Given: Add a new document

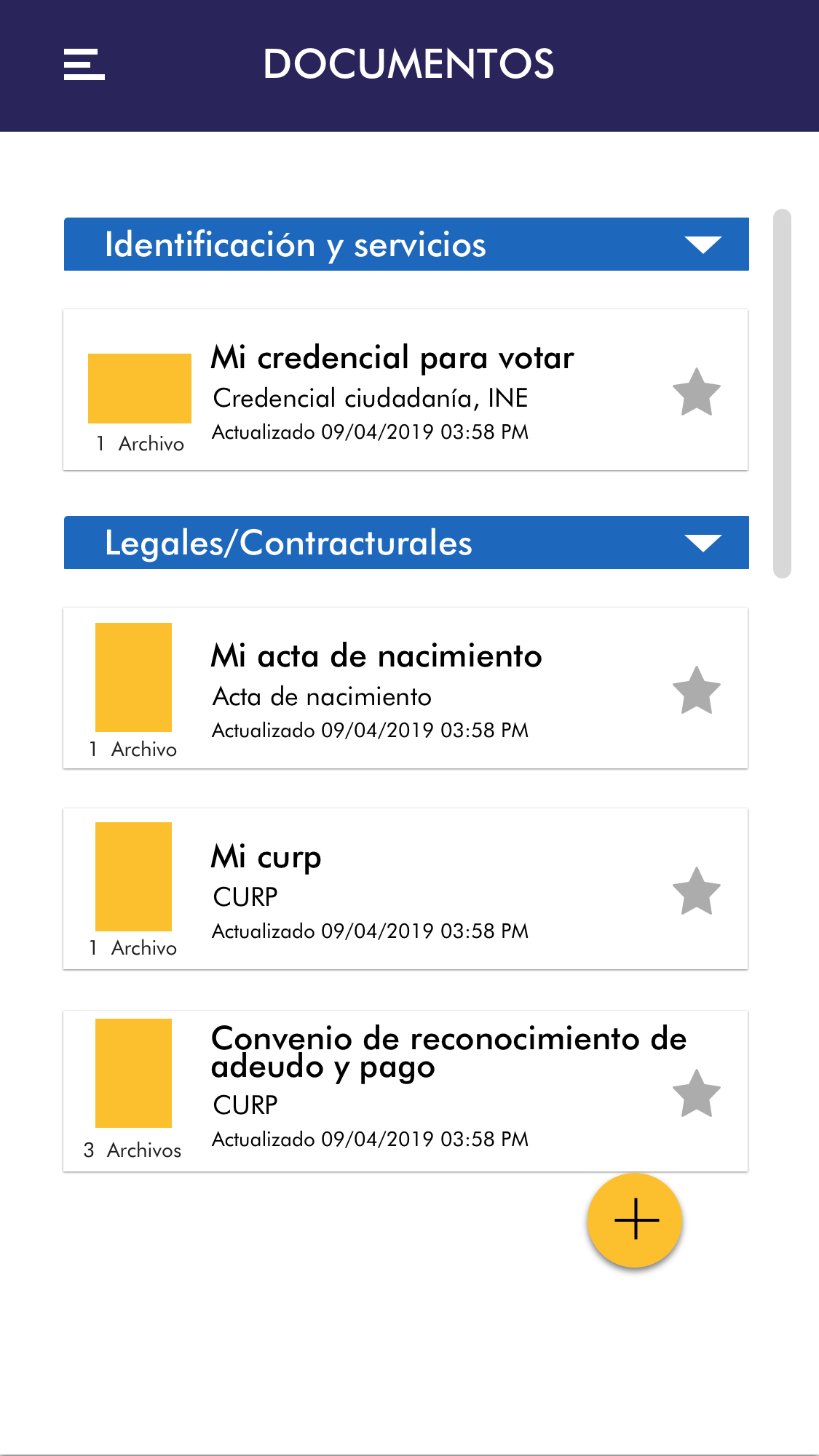Looking at the screenshot, I should click(635, 1220).
